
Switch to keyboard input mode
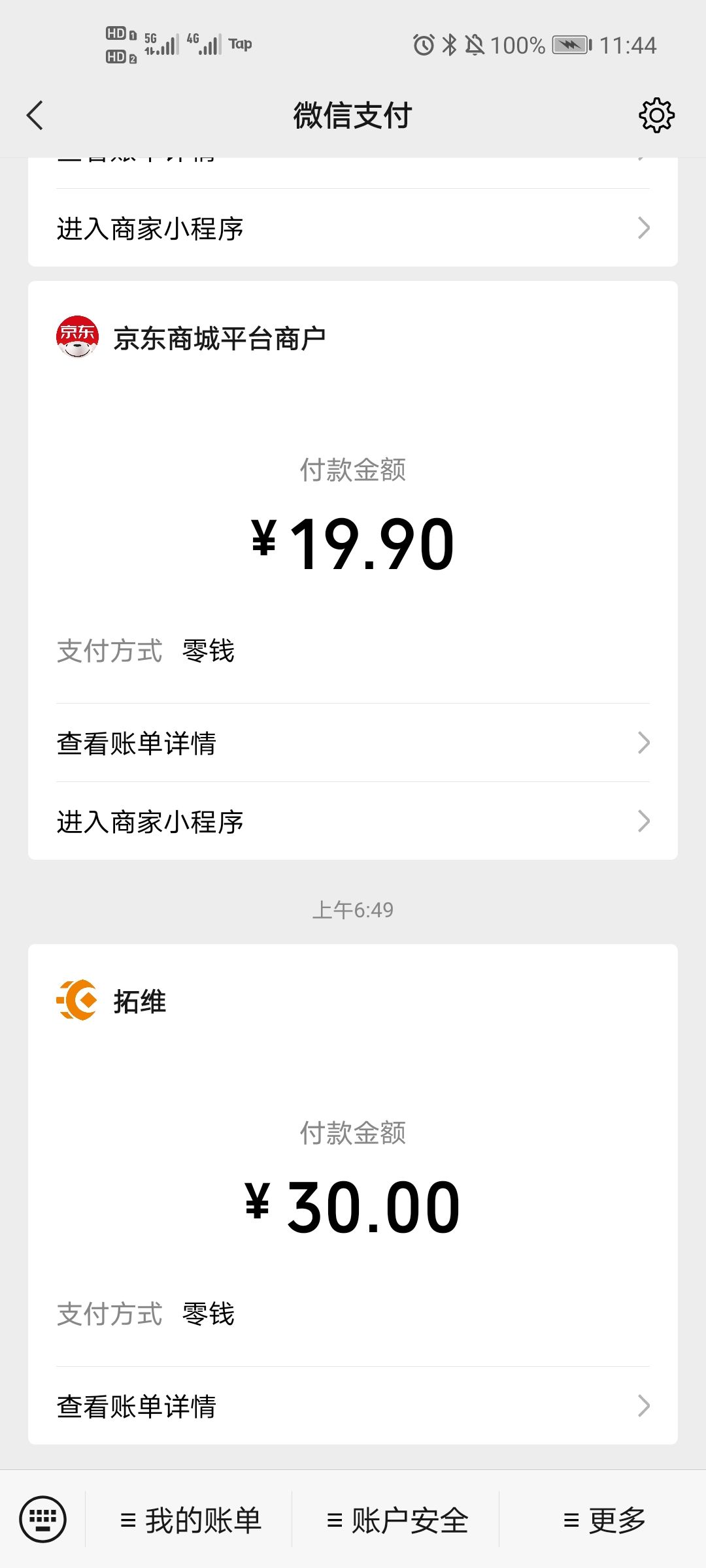click(43, 1519)
